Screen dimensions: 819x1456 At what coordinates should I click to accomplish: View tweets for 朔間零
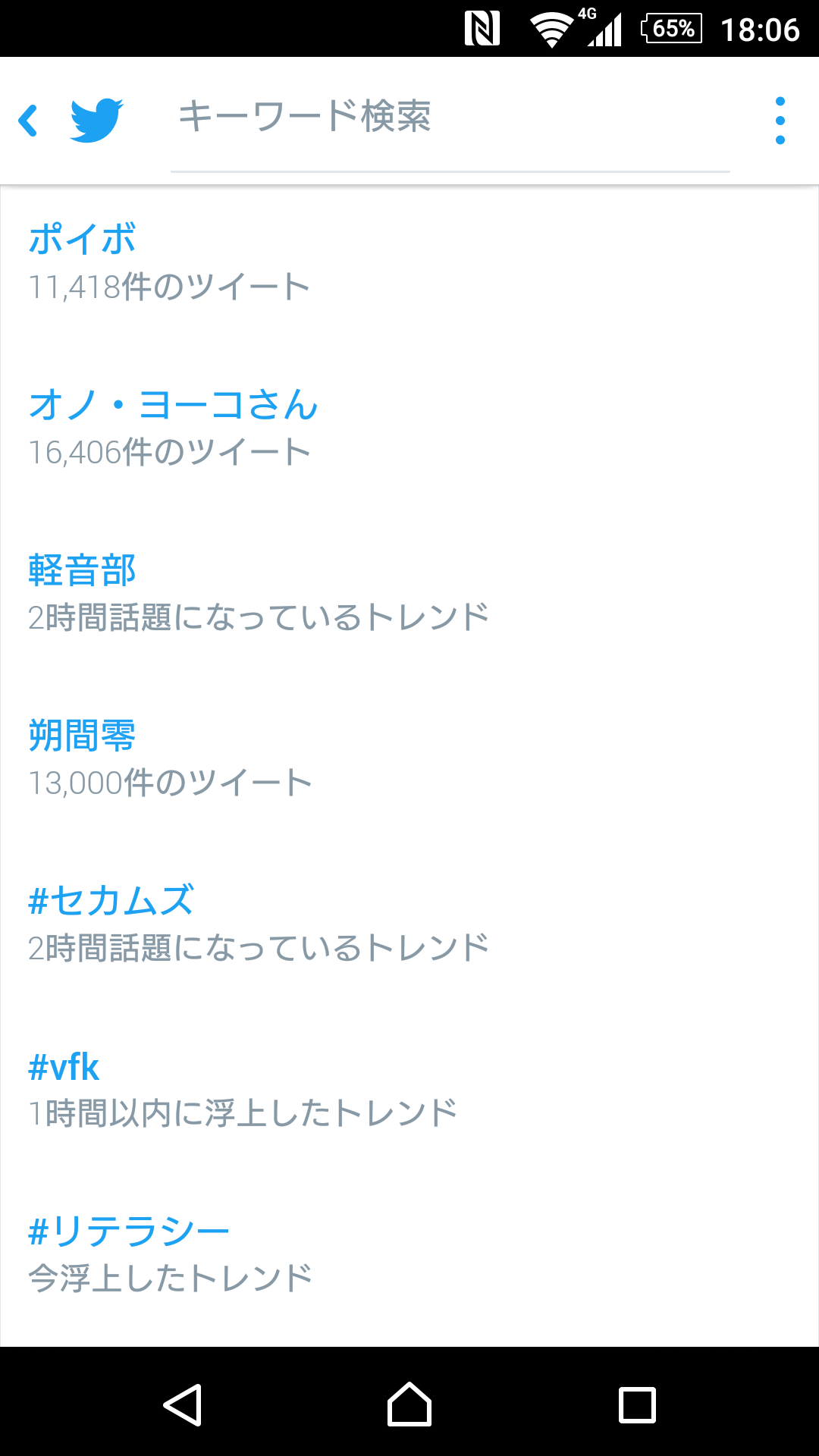click(x=409, y=758)
